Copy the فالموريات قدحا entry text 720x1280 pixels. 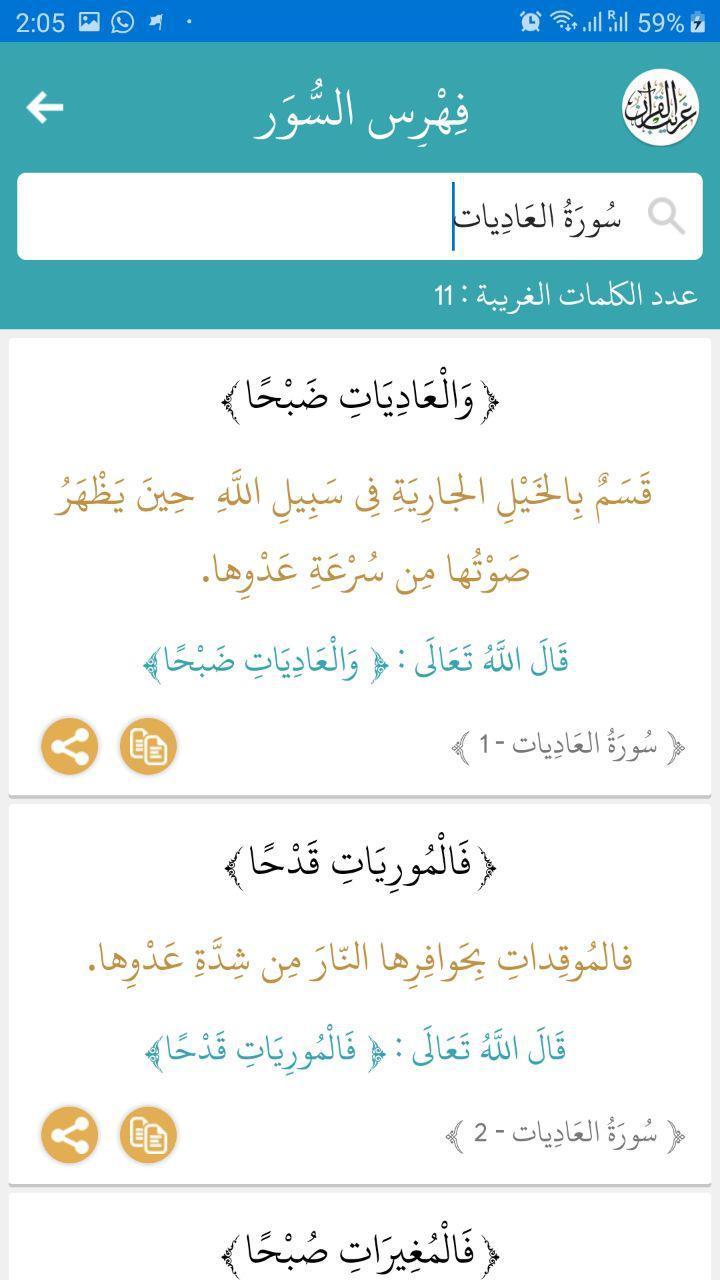click(148, 1135)
